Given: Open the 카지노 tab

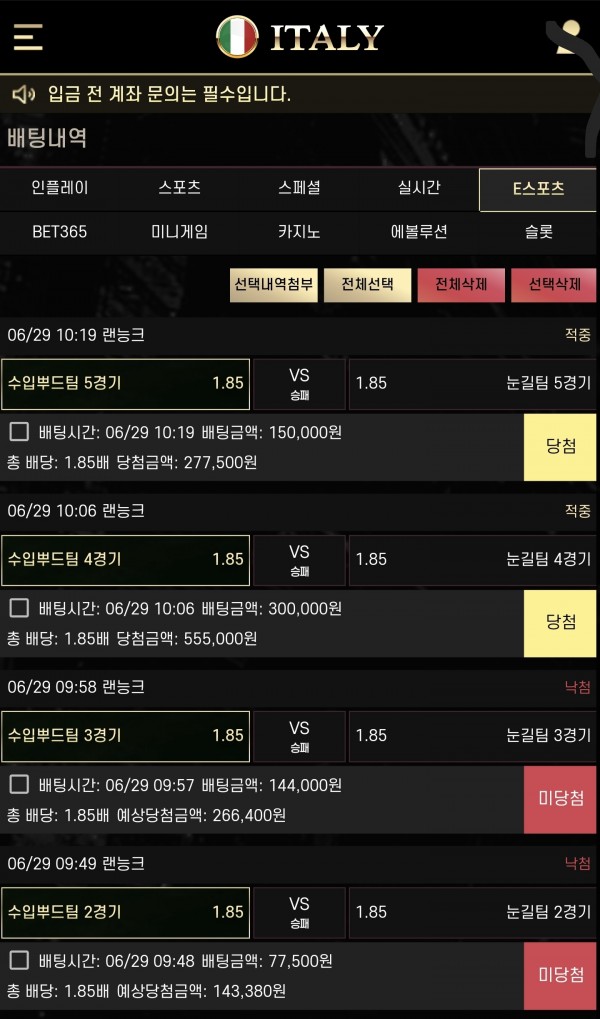Looking at the screenshot, I should tap(299, 232).
